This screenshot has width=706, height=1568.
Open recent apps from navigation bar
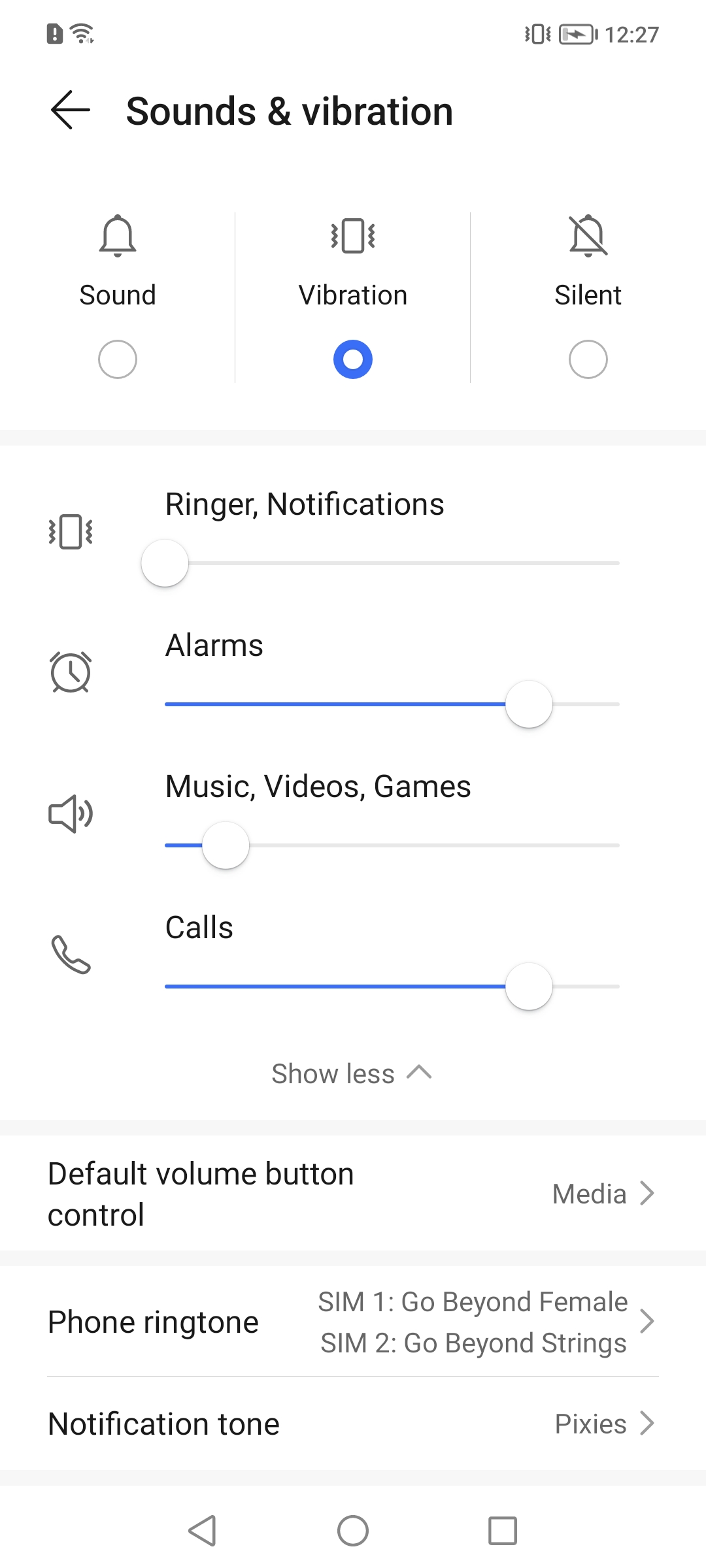coord(503,1531)
